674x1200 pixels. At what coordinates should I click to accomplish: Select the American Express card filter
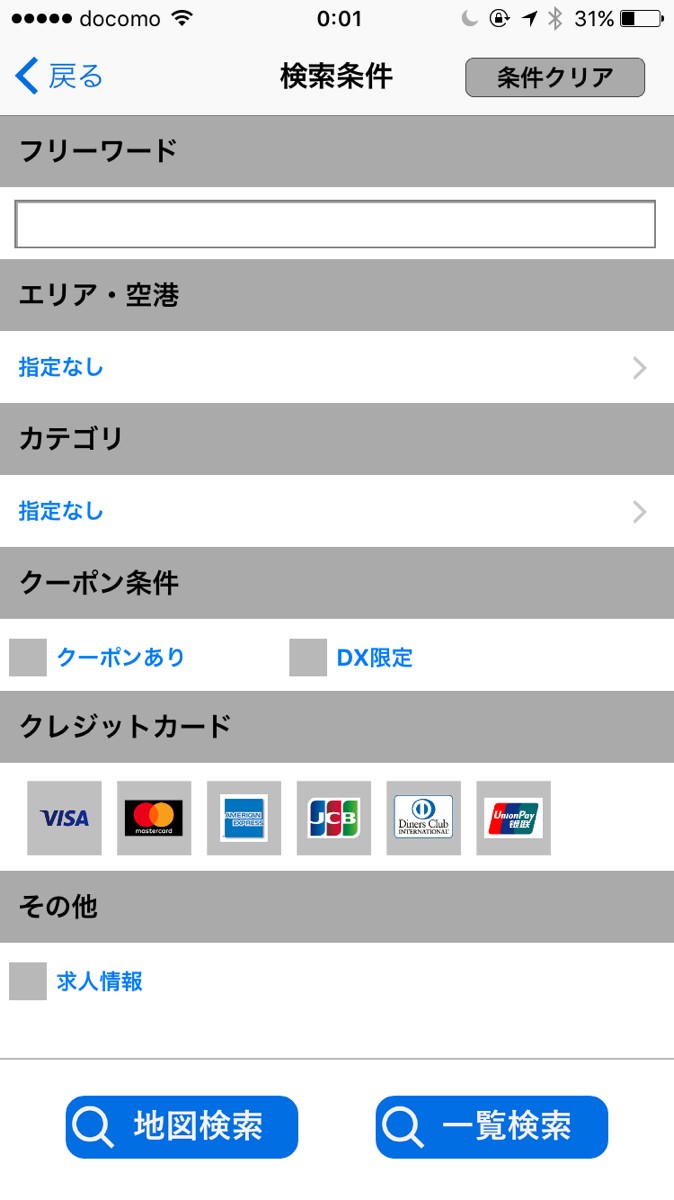pos(244,818)
